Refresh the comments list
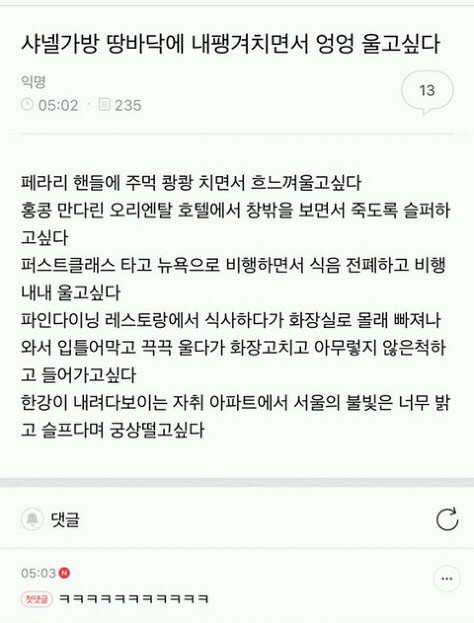 pyautogui.click(x=447, y=519)
